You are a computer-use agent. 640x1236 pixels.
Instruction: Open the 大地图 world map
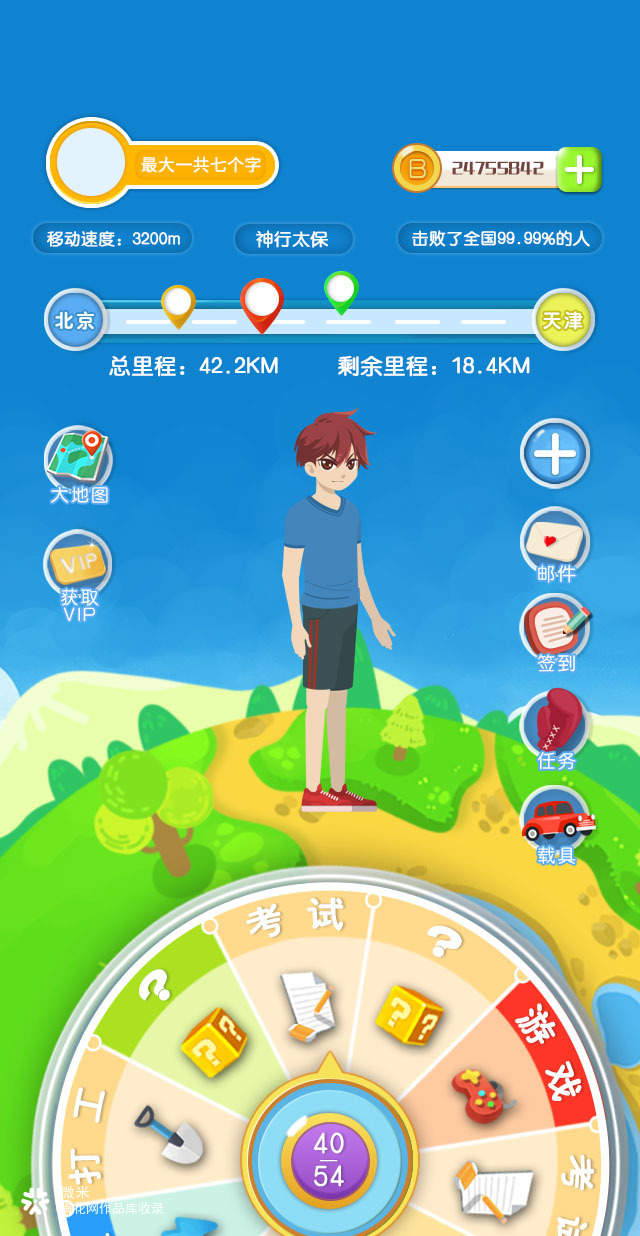[x=79, y=463]
